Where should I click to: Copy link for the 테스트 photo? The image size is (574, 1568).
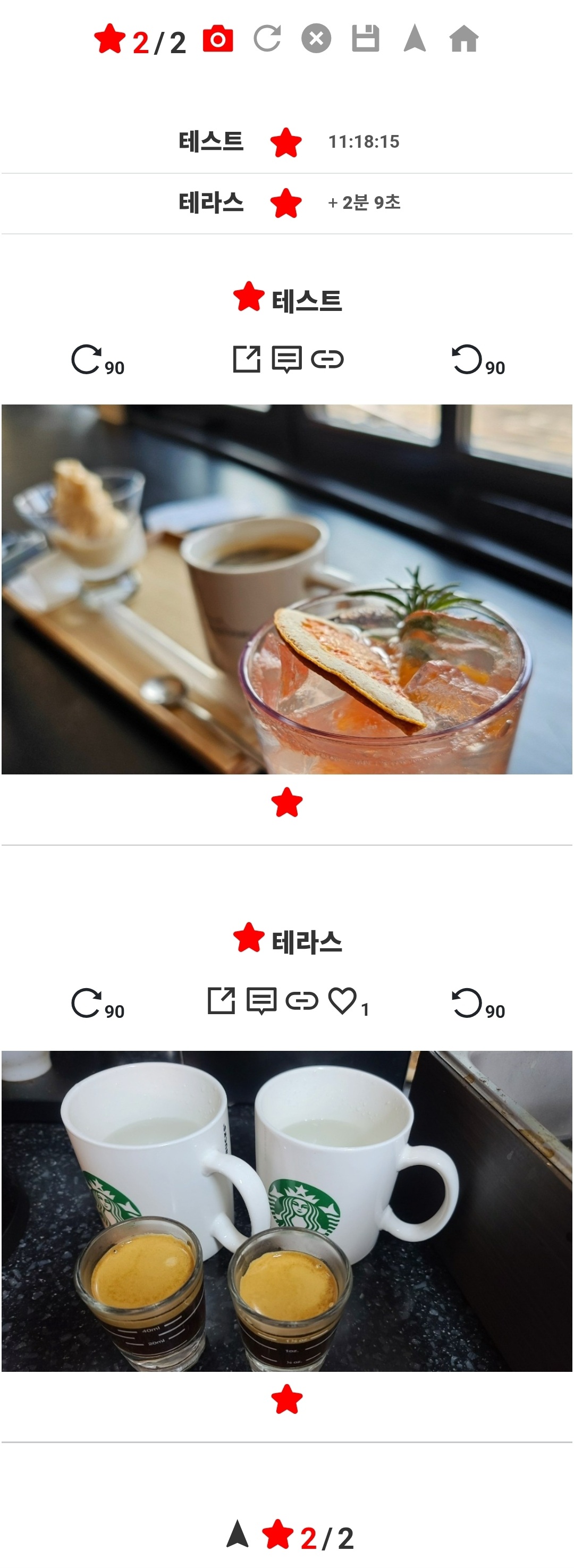pyautogui.click(x=327, y=360)
